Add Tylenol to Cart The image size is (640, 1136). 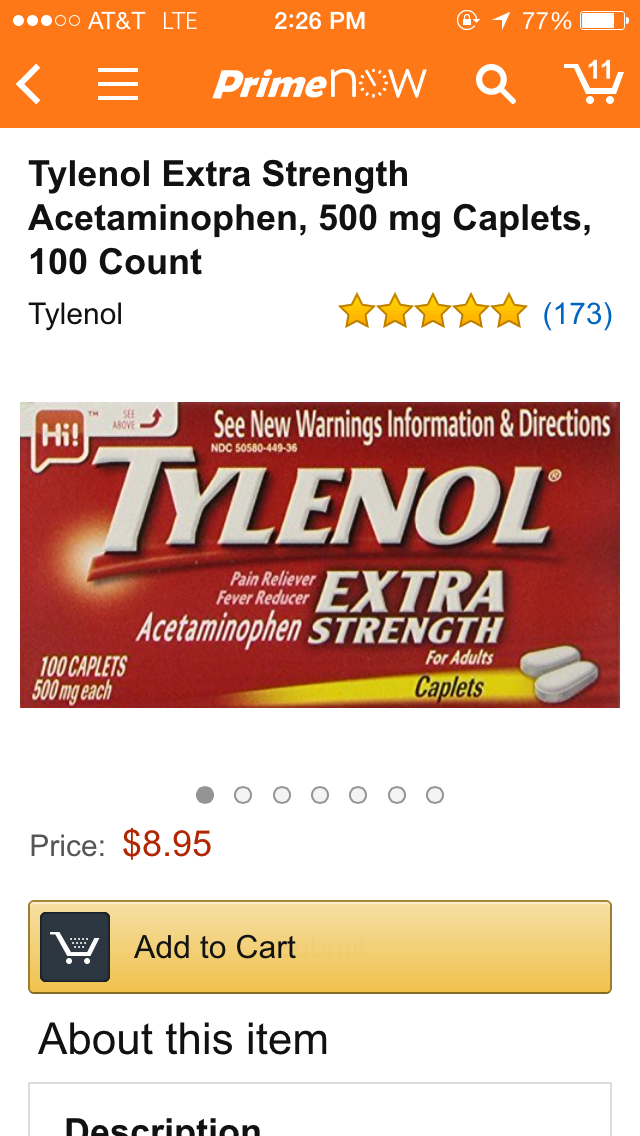coord(320,946)
